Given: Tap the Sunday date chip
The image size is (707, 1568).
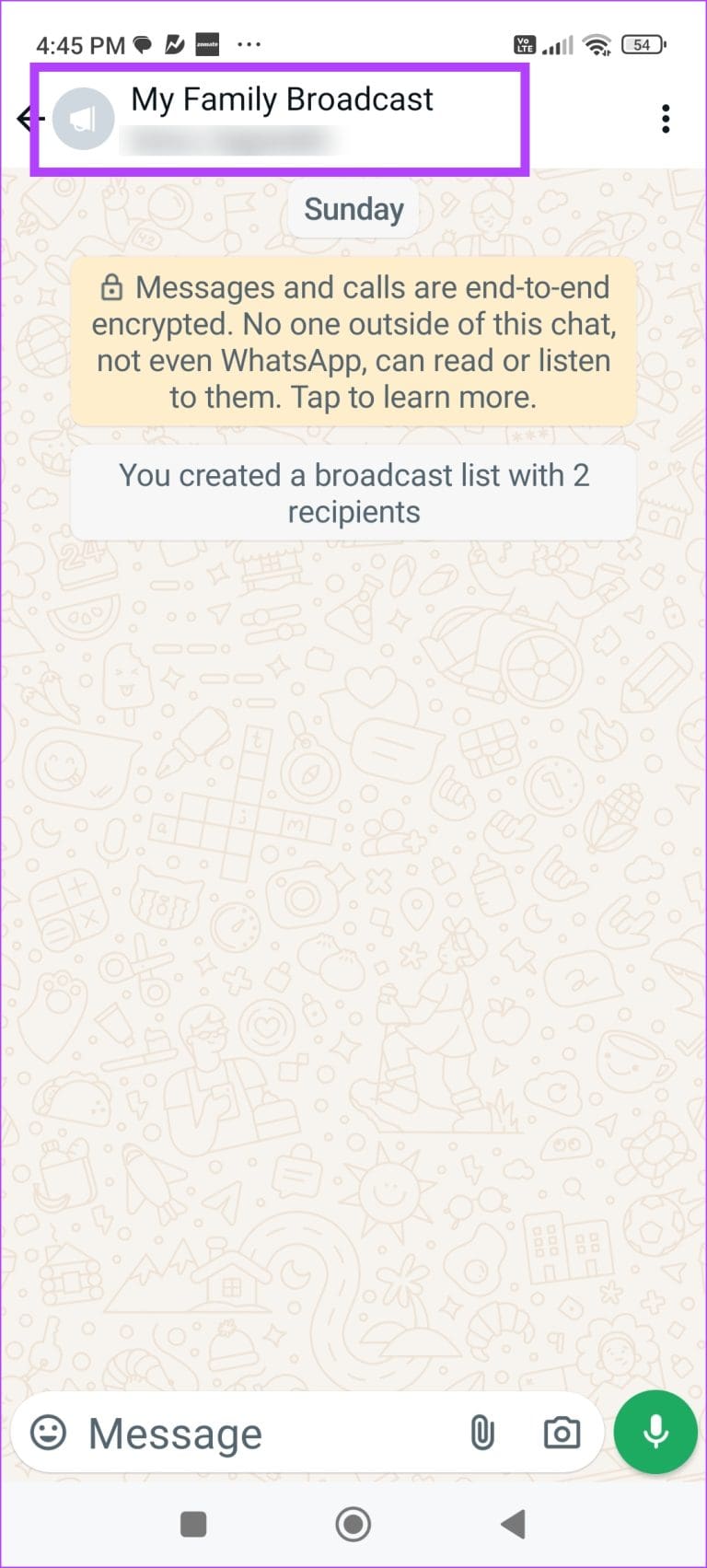Looking at the screenshot, I should (x=353, y=209).
